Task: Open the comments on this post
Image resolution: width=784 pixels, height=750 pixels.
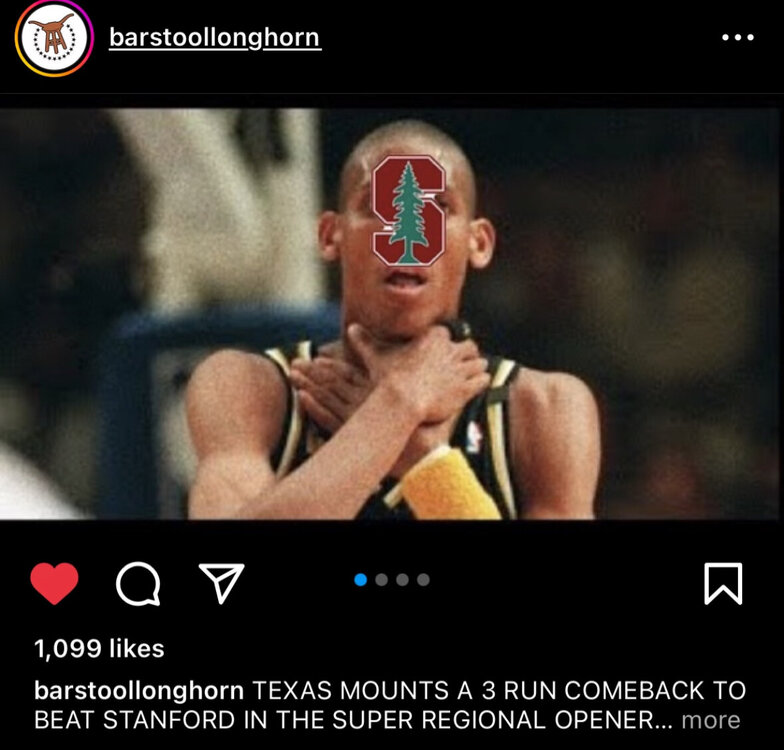Action: 138,584
